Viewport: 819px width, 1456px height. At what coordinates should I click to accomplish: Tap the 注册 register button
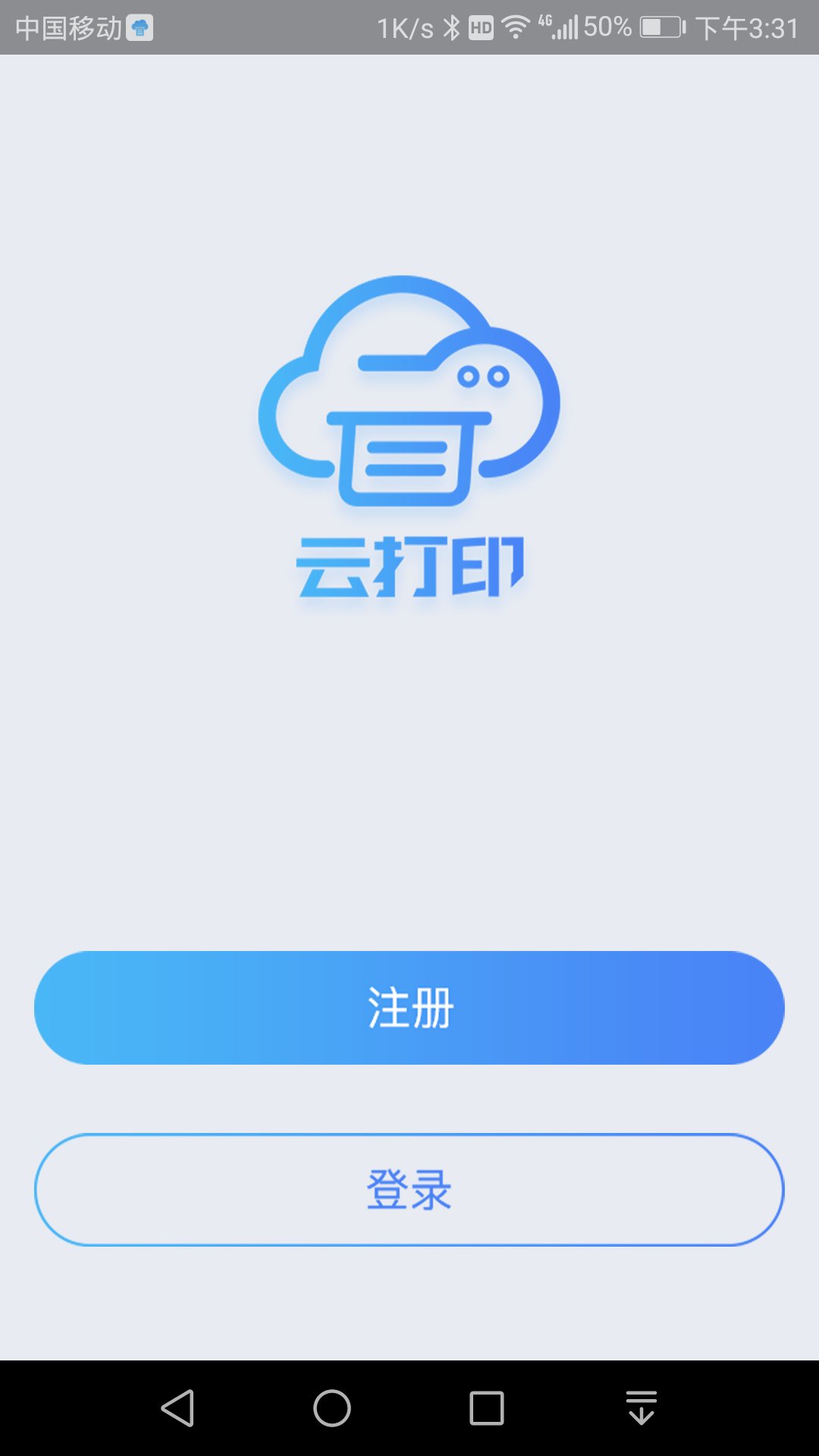[x=409, y=1006]
